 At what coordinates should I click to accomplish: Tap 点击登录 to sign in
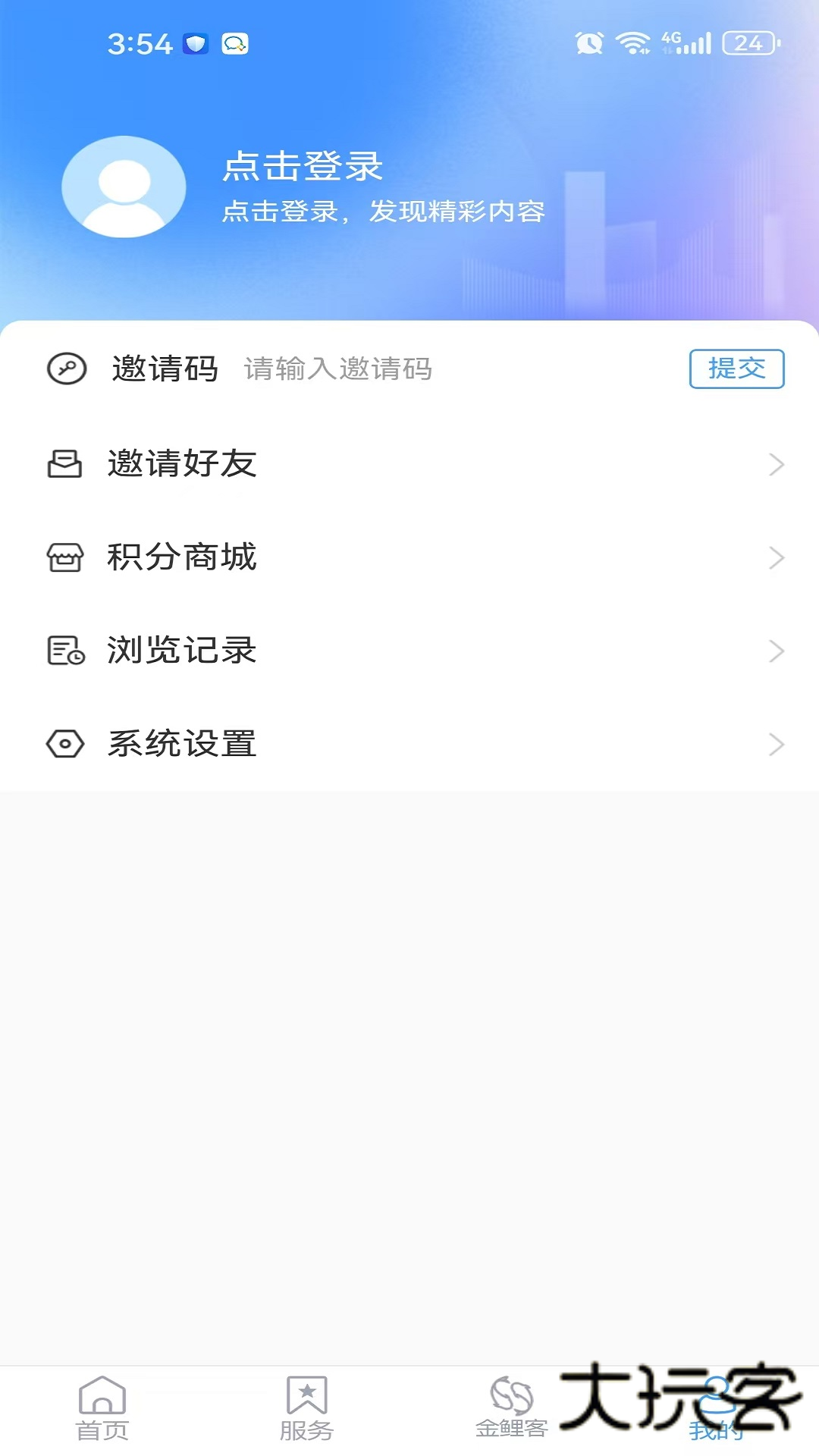[x=302, y=167]
